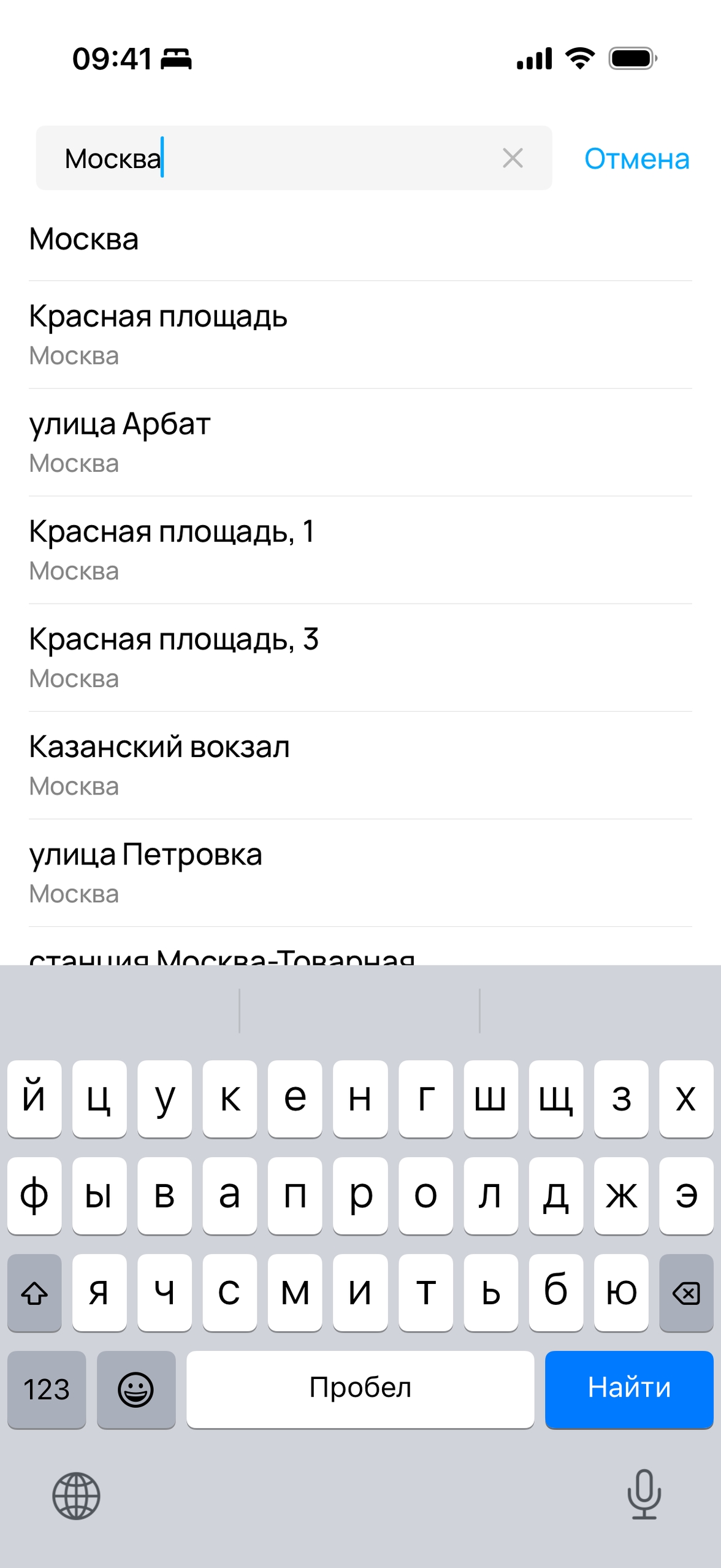Tap the blue Найти key

point(628,1389)
